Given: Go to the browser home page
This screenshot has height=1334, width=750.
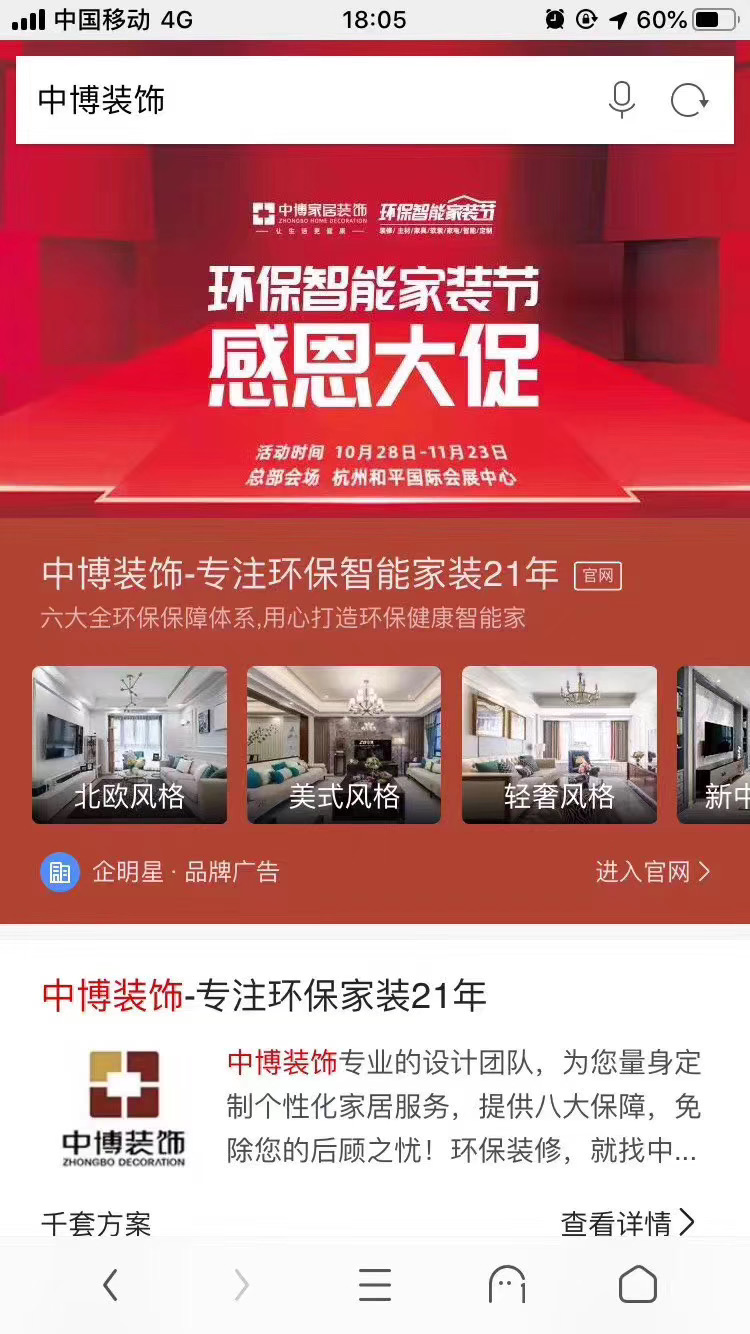Looking at the screenshot, I should click(x=638, y=1285).
